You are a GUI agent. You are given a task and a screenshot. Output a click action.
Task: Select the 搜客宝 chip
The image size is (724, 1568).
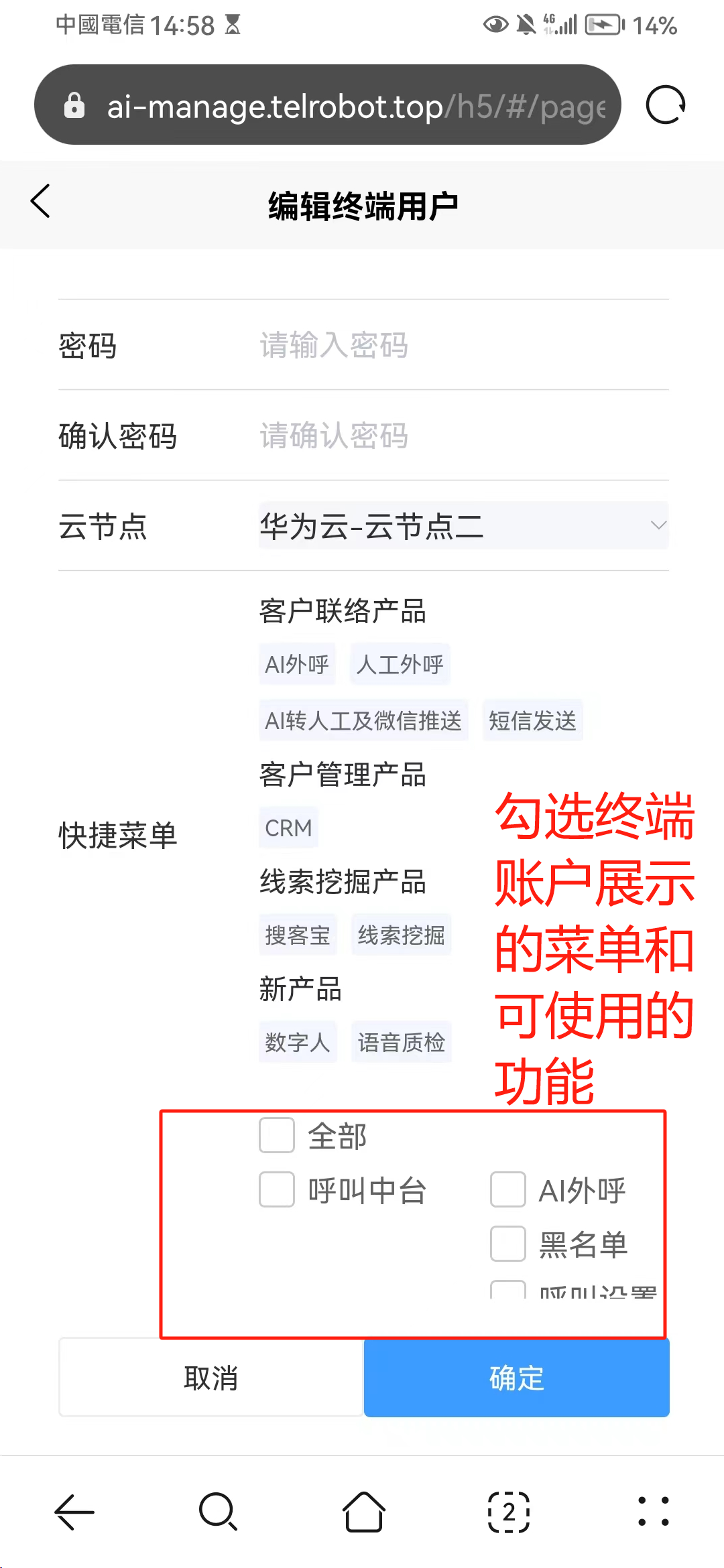pyautogui.click(x=298, y=935)
